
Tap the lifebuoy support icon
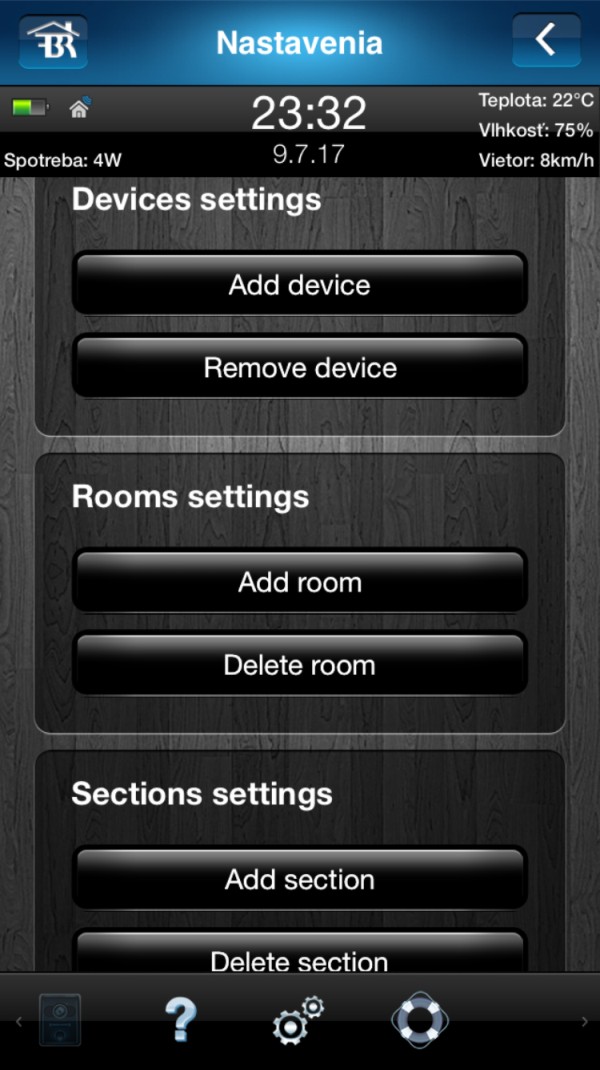tap(419, 1019)
